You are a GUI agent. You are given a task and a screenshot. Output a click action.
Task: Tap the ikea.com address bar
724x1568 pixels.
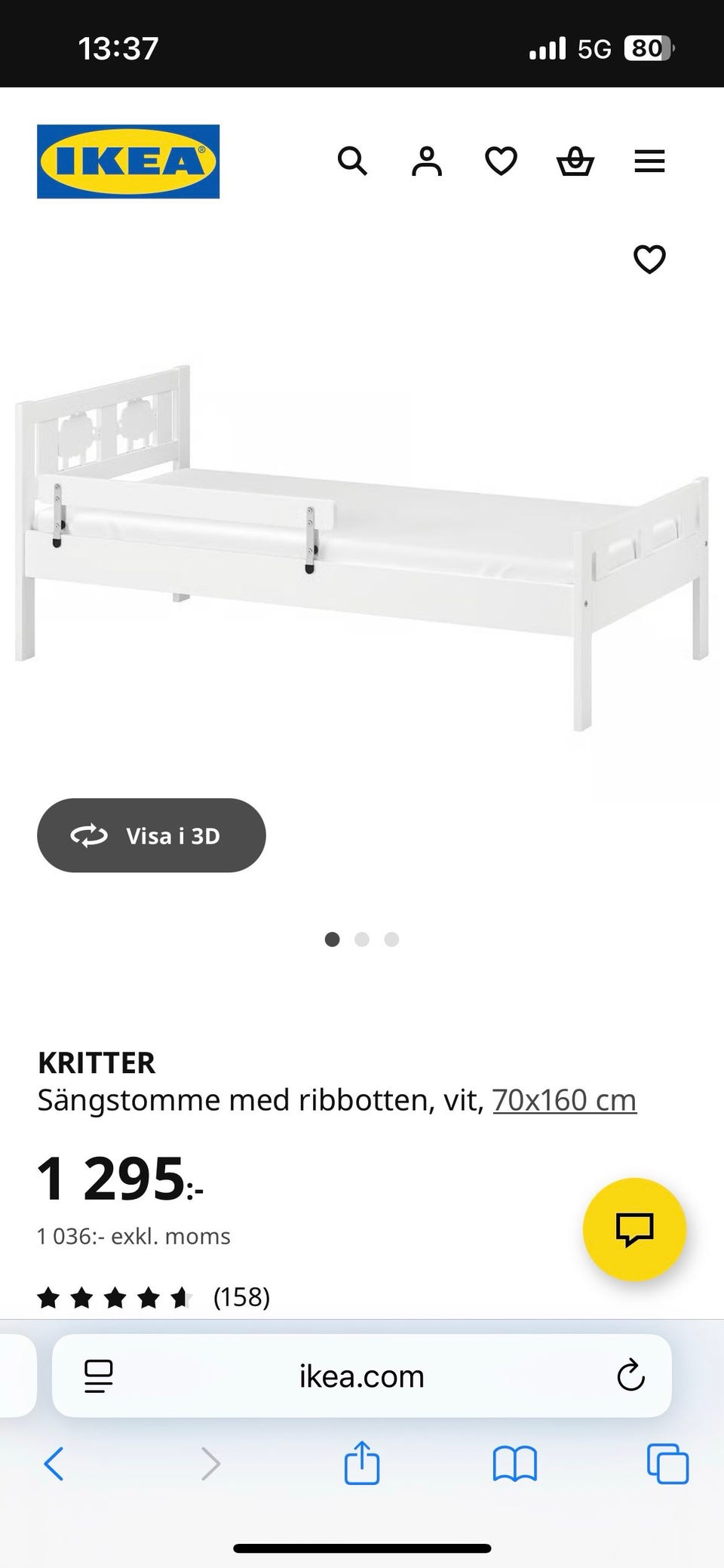[362, 1376]
